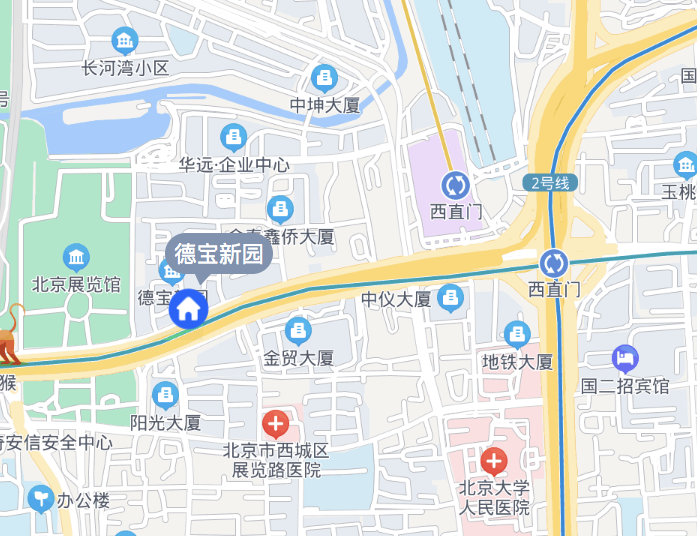
Task: Open the 德宝新园 label bubble
Action: click(x=218, y=254)
